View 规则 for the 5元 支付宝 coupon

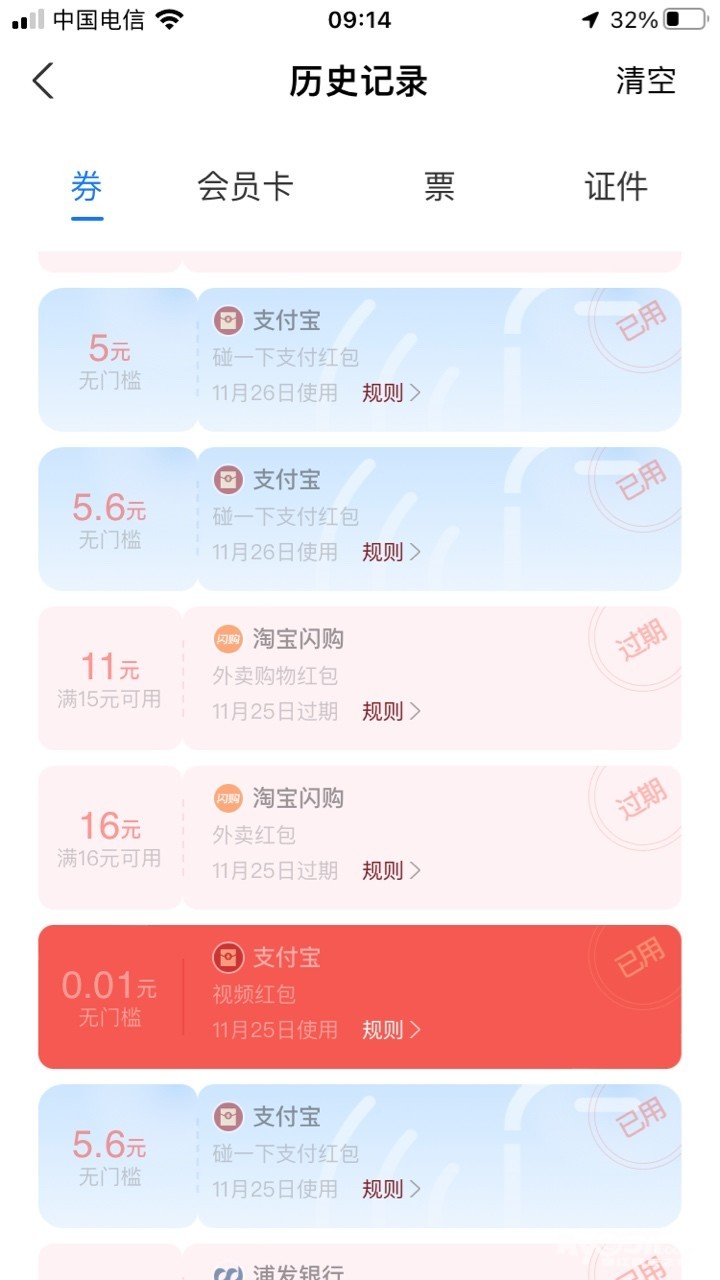[390, 393]
